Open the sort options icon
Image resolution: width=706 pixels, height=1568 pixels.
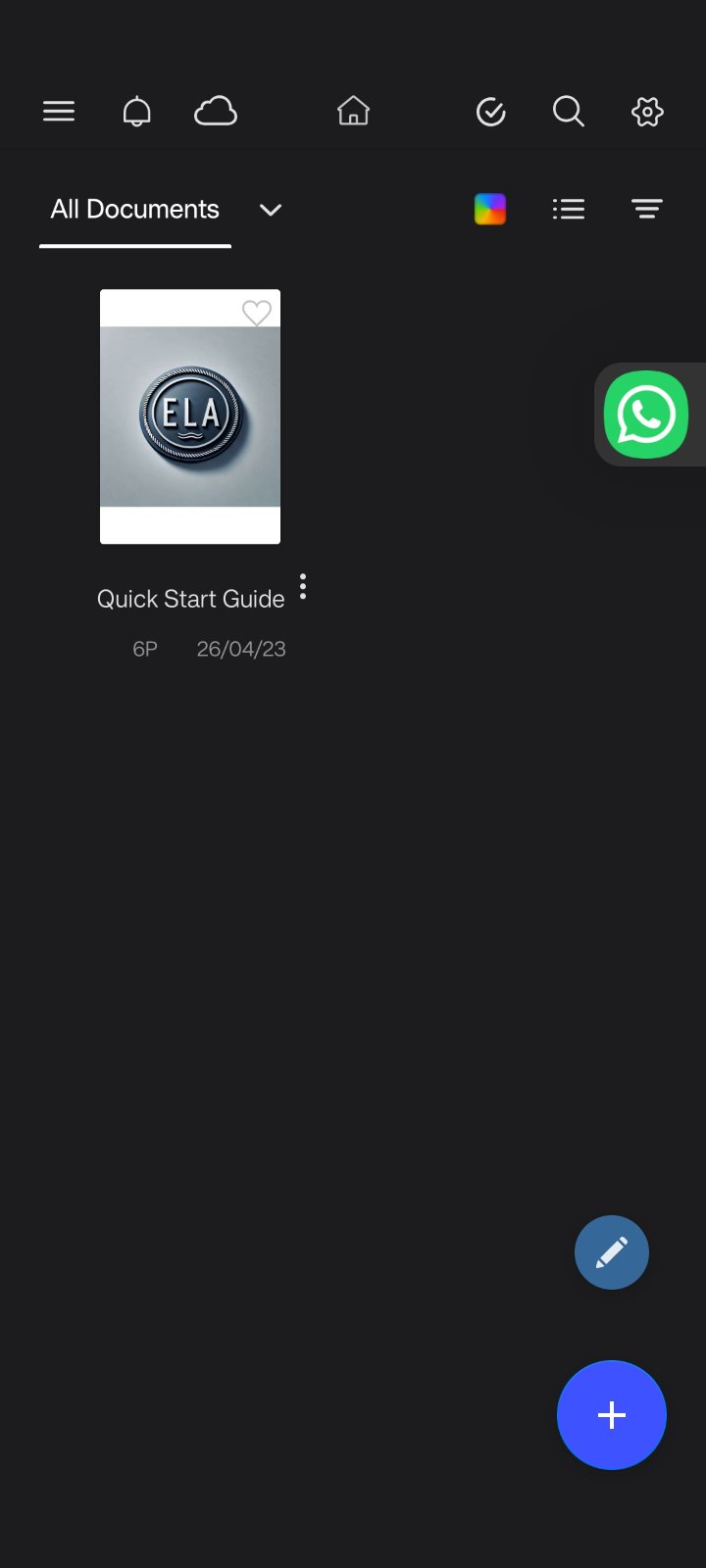tap(647, 209)
